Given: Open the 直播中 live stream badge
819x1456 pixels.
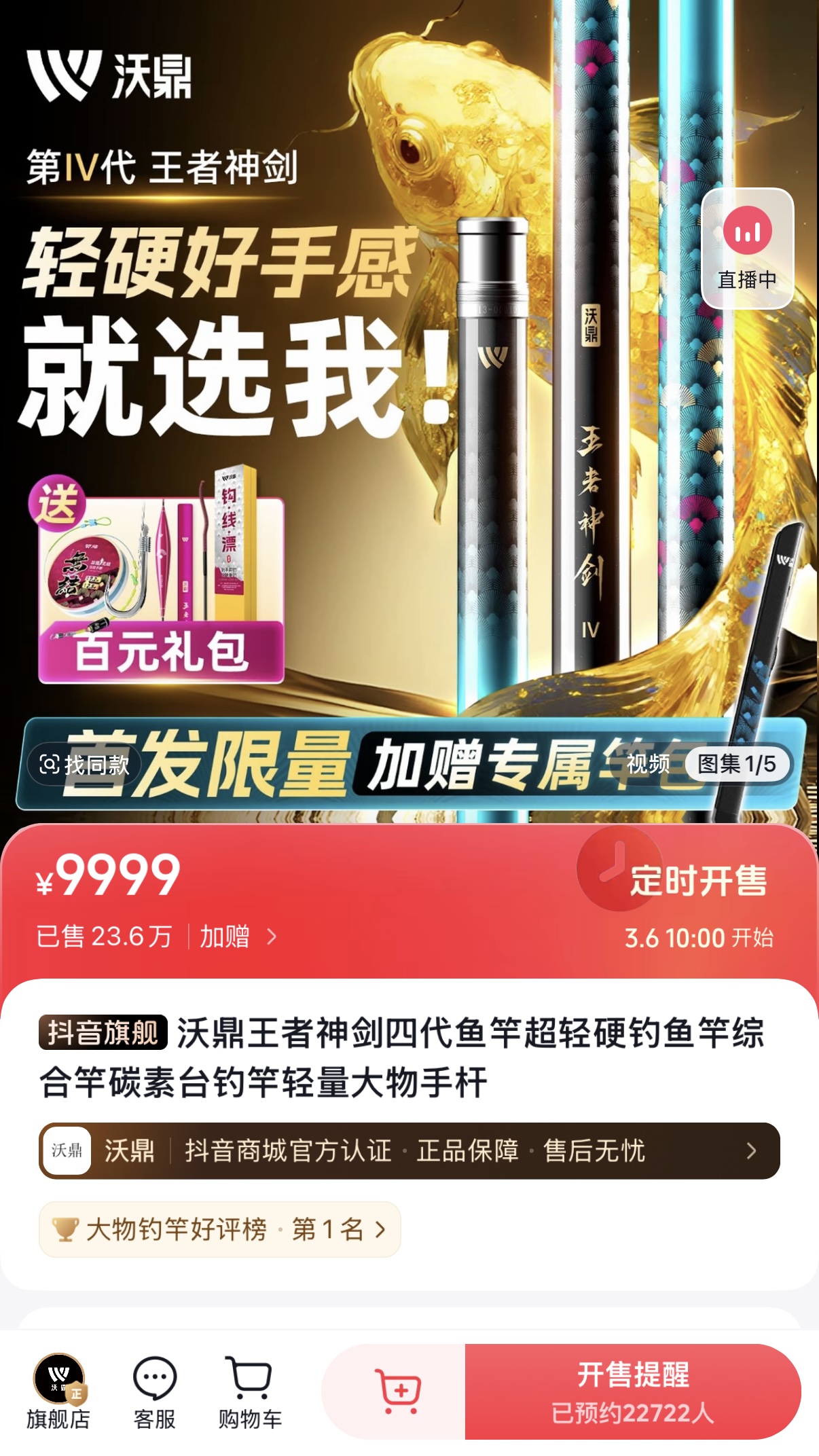Looking at the screenshot, I should pos(747,249).
